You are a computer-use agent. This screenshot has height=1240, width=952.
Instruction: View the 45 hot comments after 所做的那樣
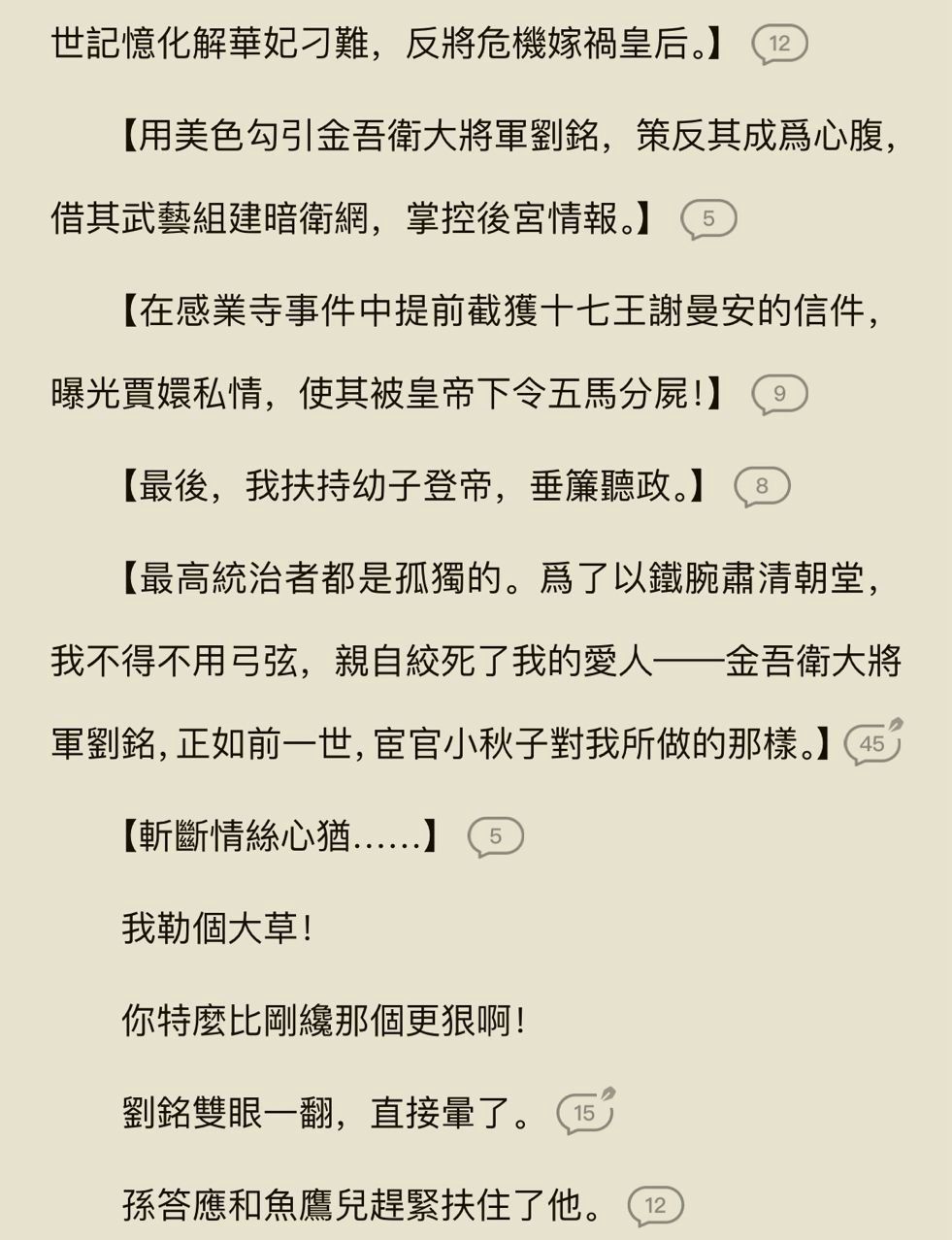pyautogui.click(x=871, y=744)
